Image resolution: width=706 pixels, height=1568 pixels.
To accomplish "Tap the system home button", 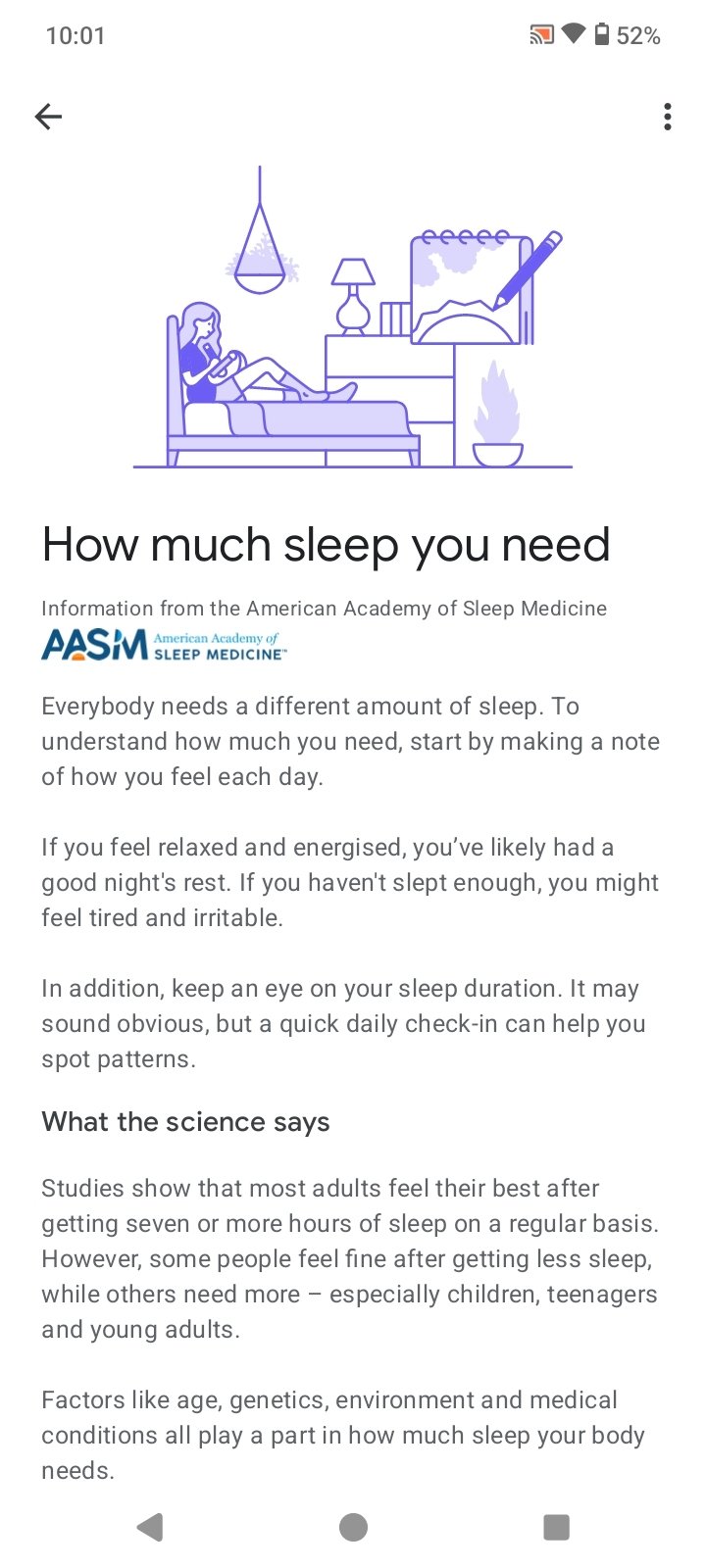I will coord(353,1527).
